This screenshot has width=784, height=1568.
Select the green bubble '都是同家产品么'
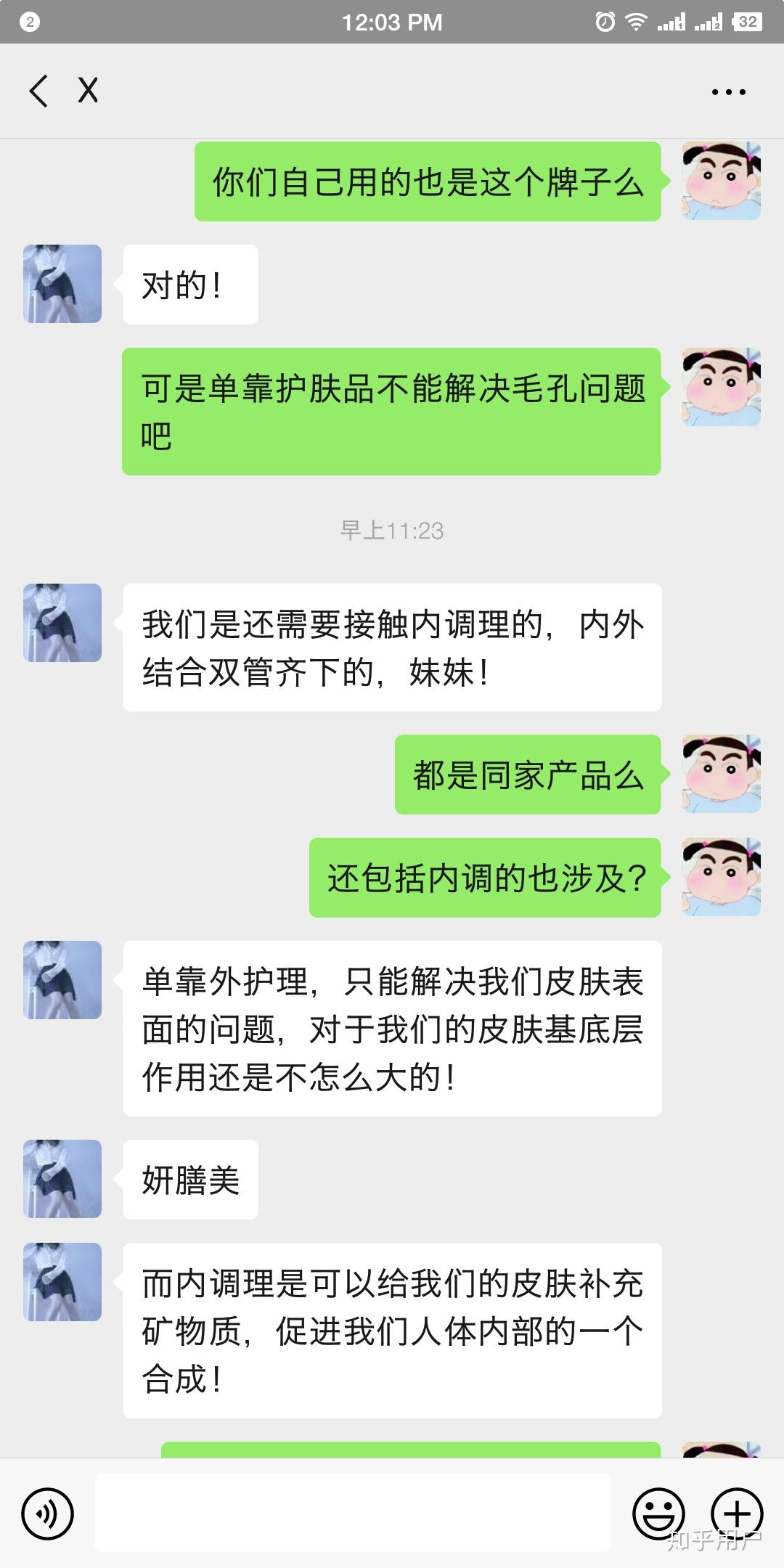coord(528,775)
